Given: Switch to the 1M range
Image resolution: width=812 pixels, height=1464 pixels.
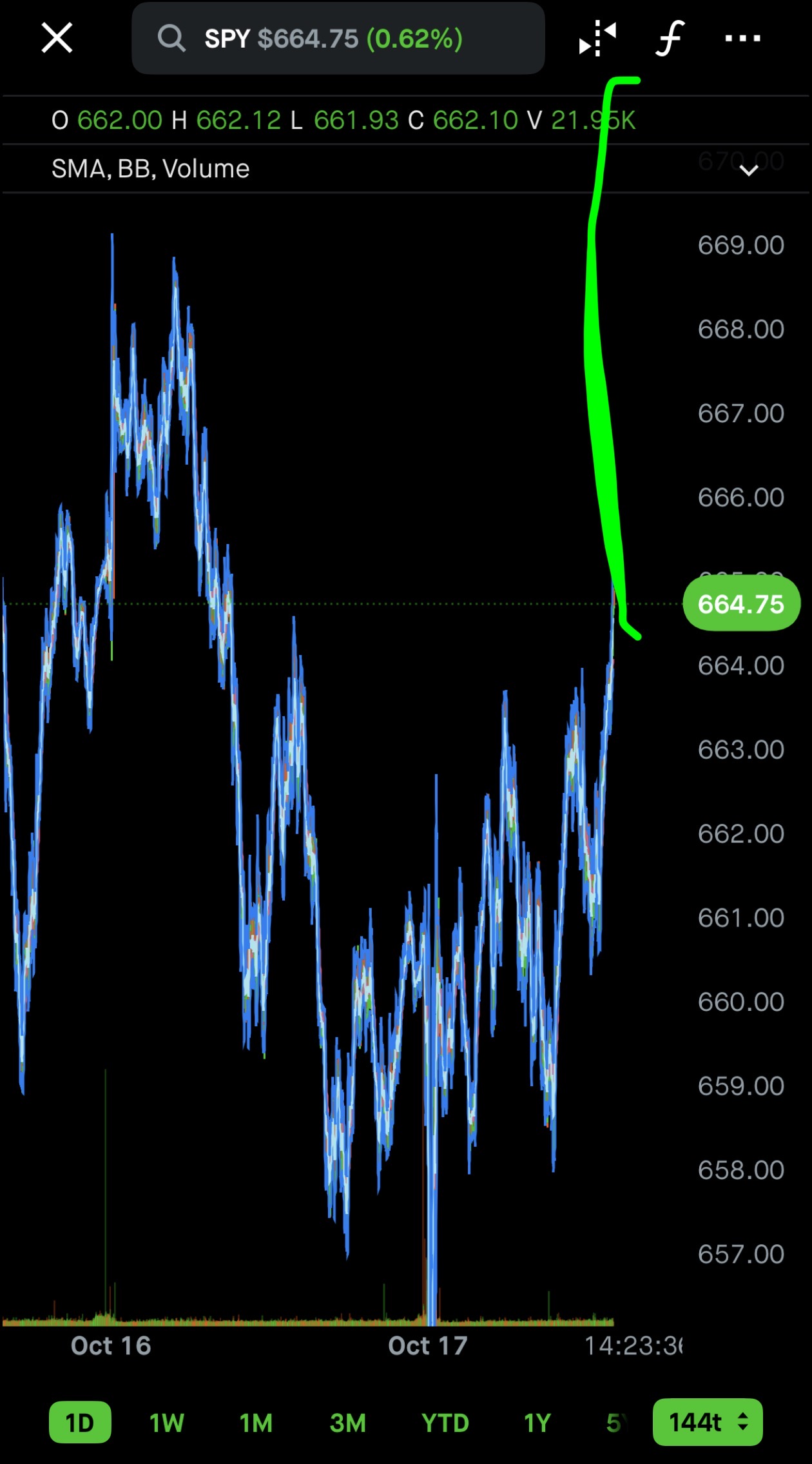Looking at the screenshot, I should 256,1422.
